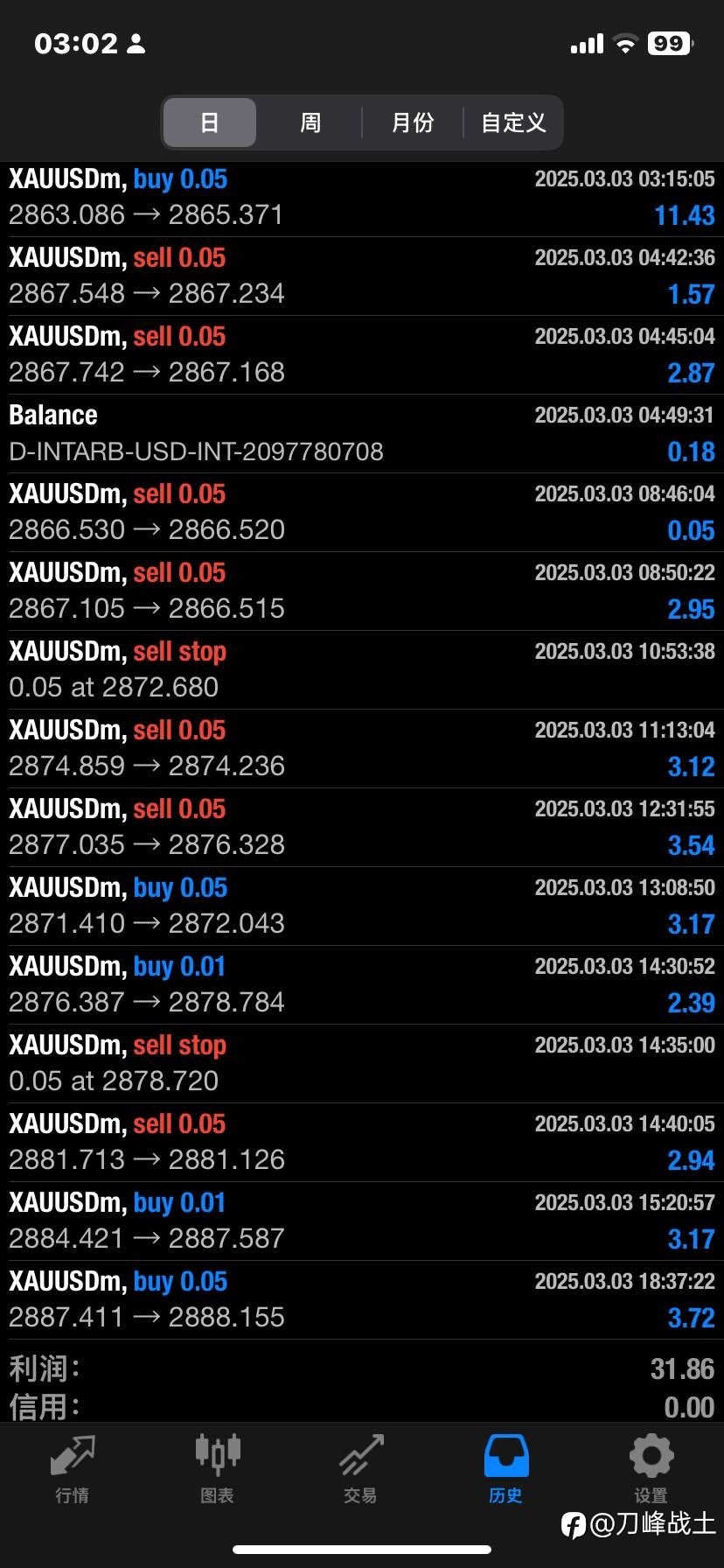Open the 设置 settings tab
This screenshot has width=724, height=1568.
pyautogui.click(x=651, y=1470)
